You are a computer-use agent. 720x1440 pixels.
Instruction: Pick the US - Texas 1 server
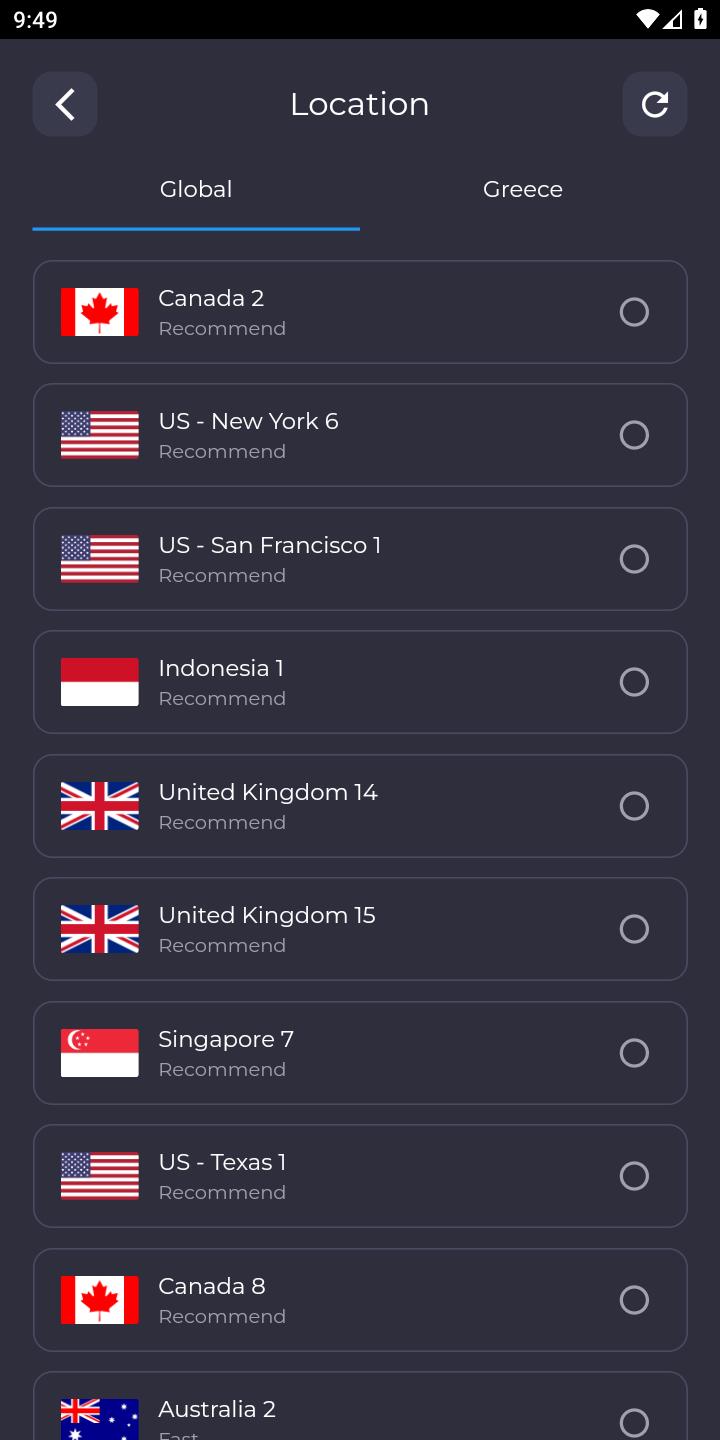pos(360,1176)
